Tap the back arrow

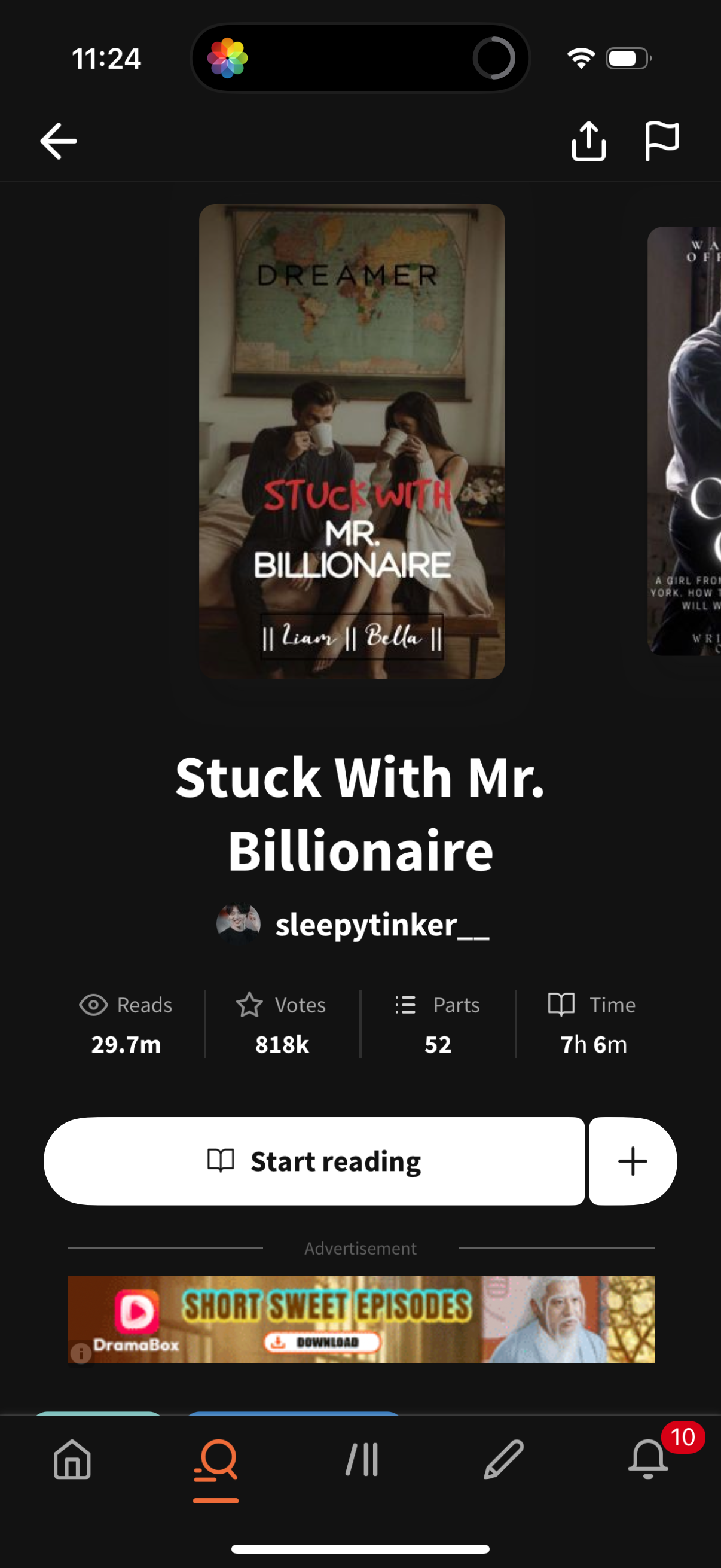pos(58,141)
